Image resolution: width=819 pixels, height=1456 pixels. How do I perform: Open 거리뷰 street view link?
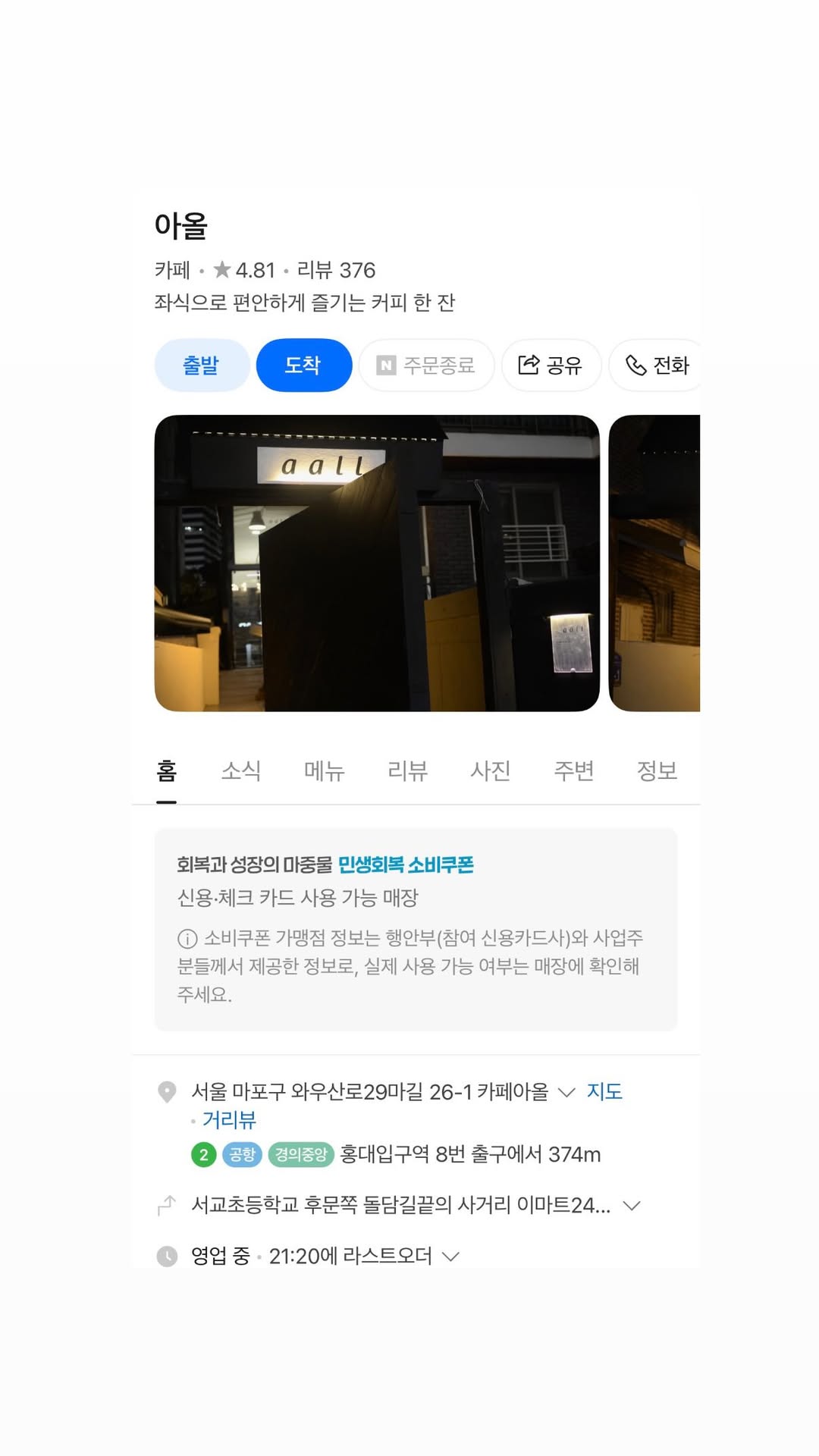[x=229, y=1120]
